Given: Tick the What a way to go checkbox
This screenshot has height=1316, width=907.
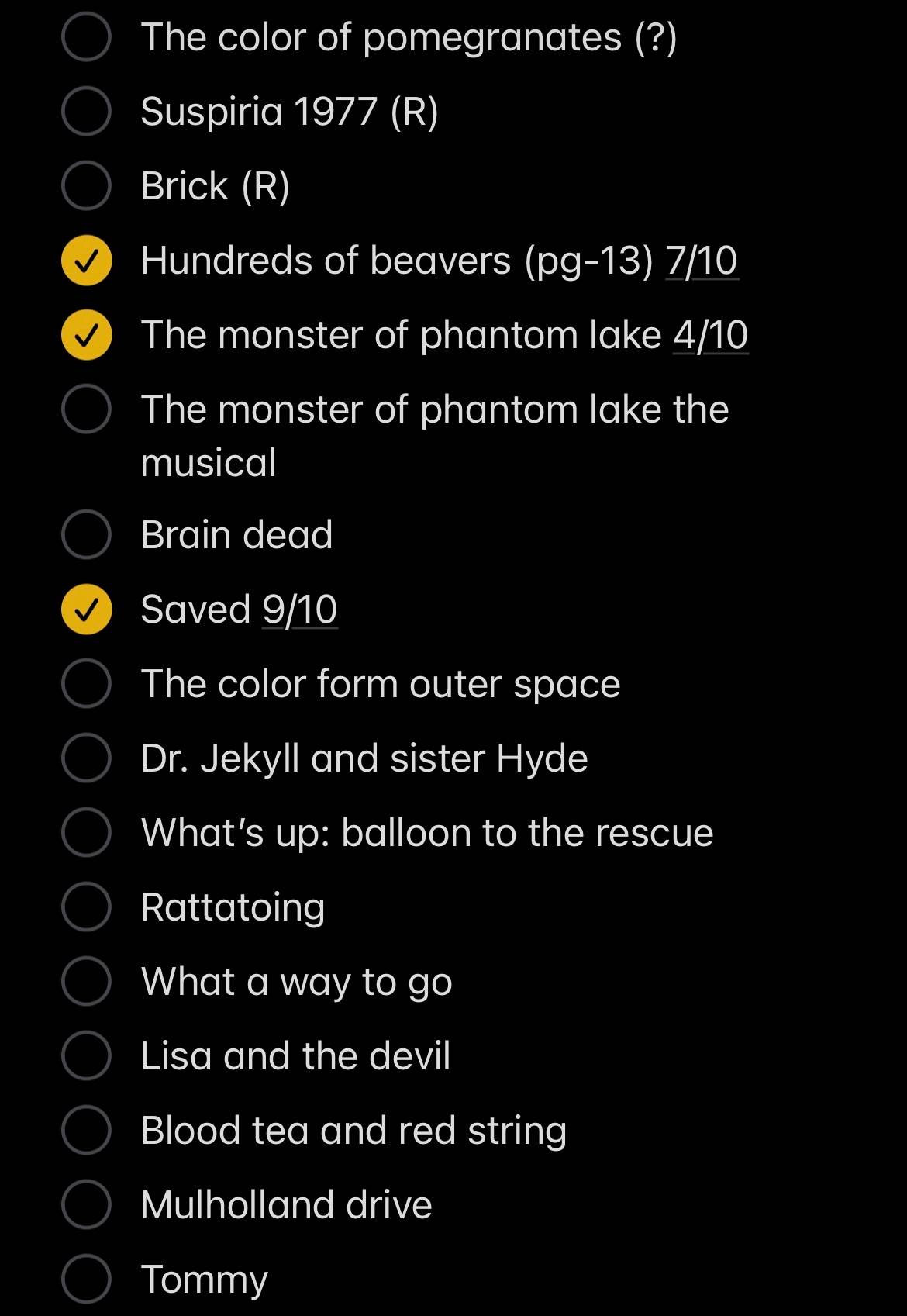Looking at the screenshot, I should pyautogui.click(x=86, y=981).
